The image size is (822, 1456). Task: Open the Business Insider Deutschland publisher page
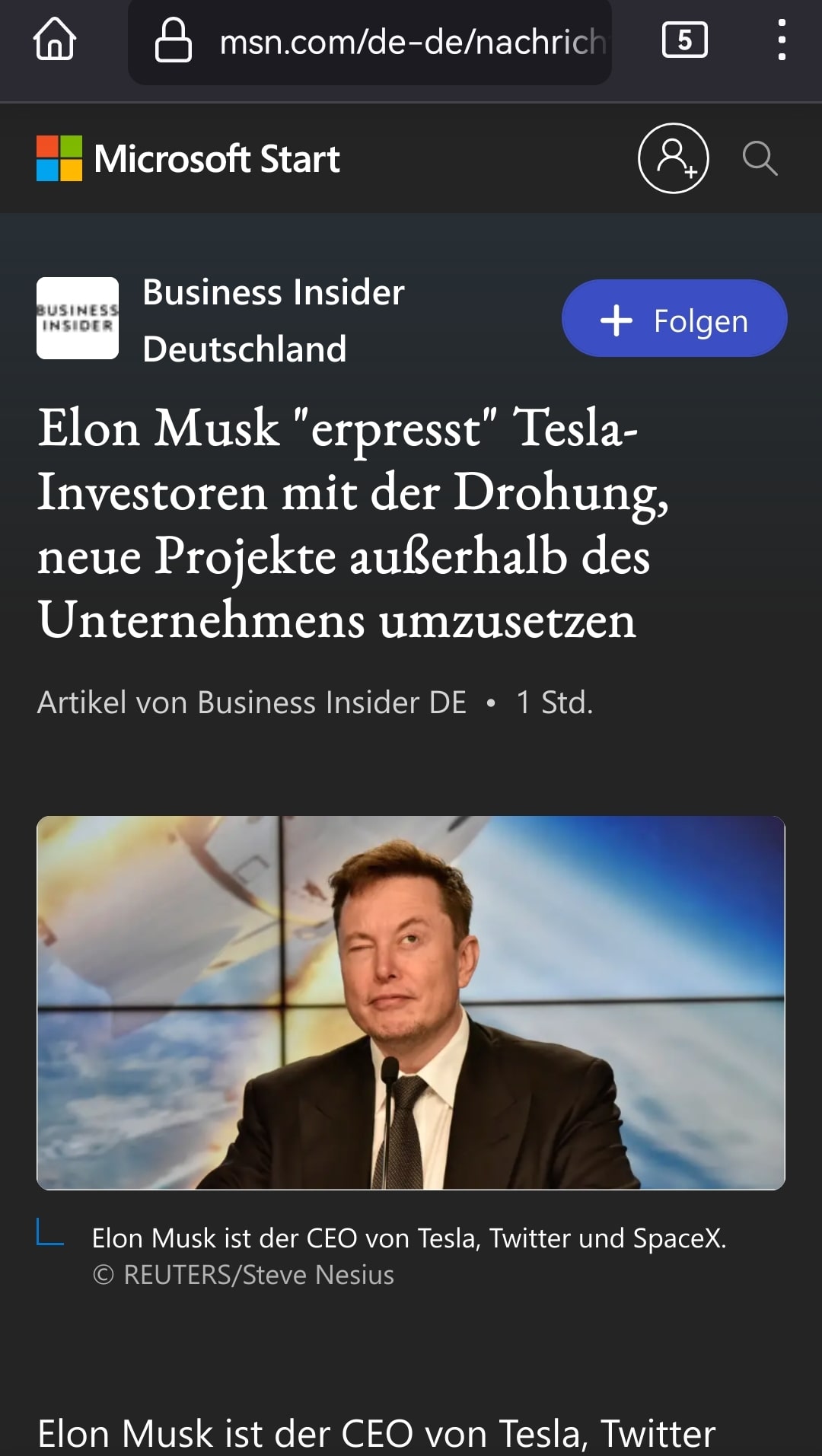pyautogui.click(x=272, y=320)
